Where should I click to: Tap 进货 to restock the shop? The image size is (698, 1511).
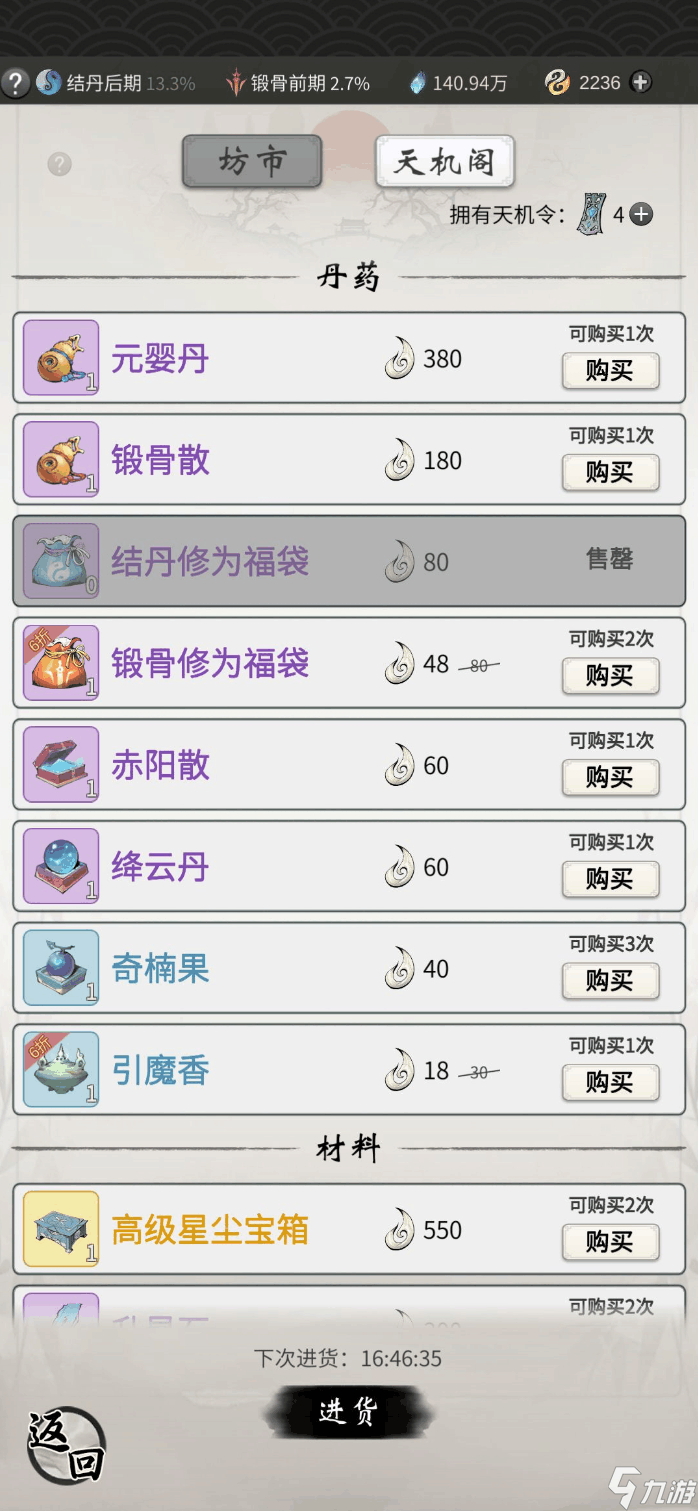[x=348, y=1412]
